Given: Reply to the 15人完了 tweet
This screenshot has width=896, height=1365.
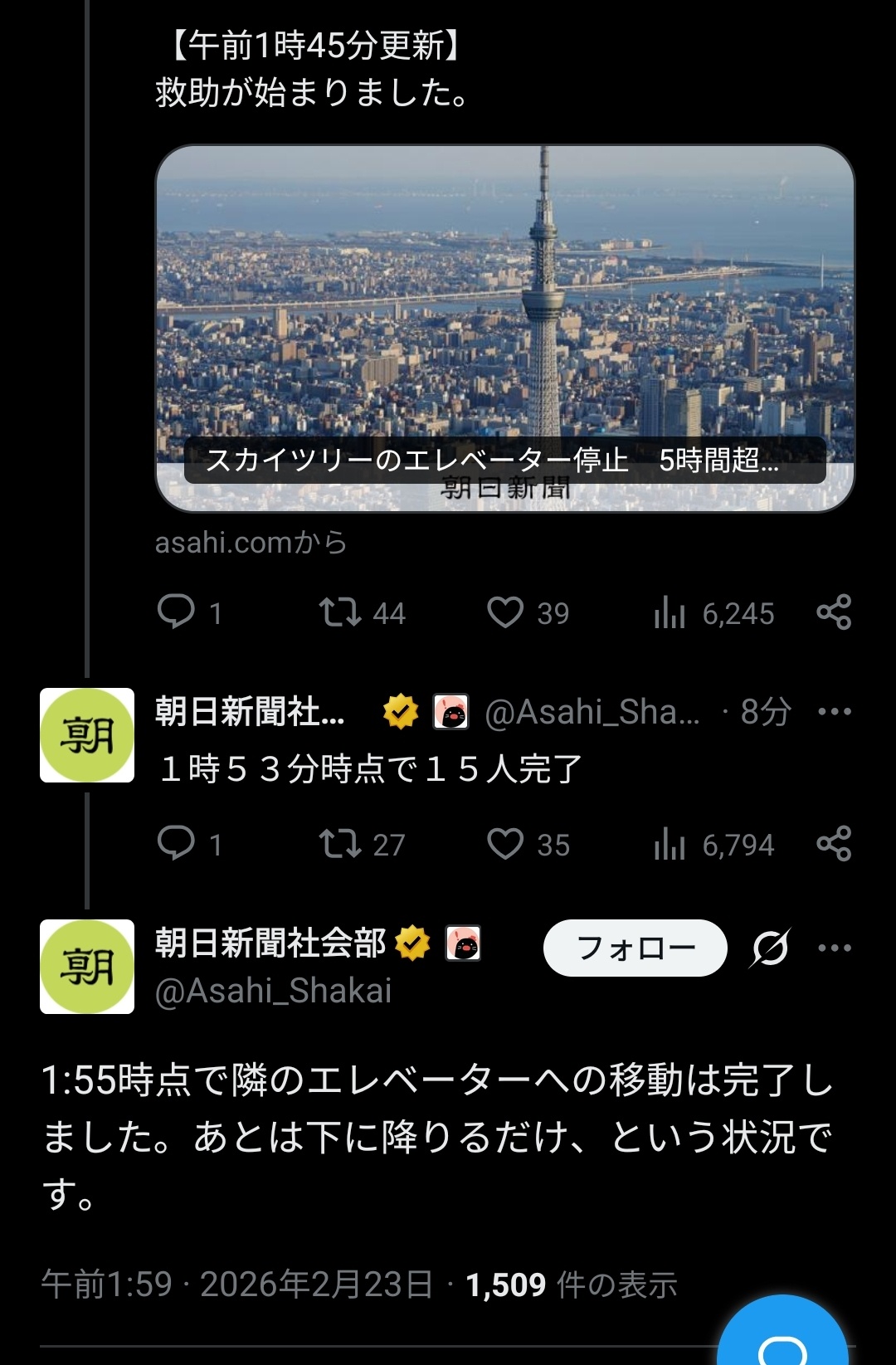Looking at the screenshot, I should point(176,844).
